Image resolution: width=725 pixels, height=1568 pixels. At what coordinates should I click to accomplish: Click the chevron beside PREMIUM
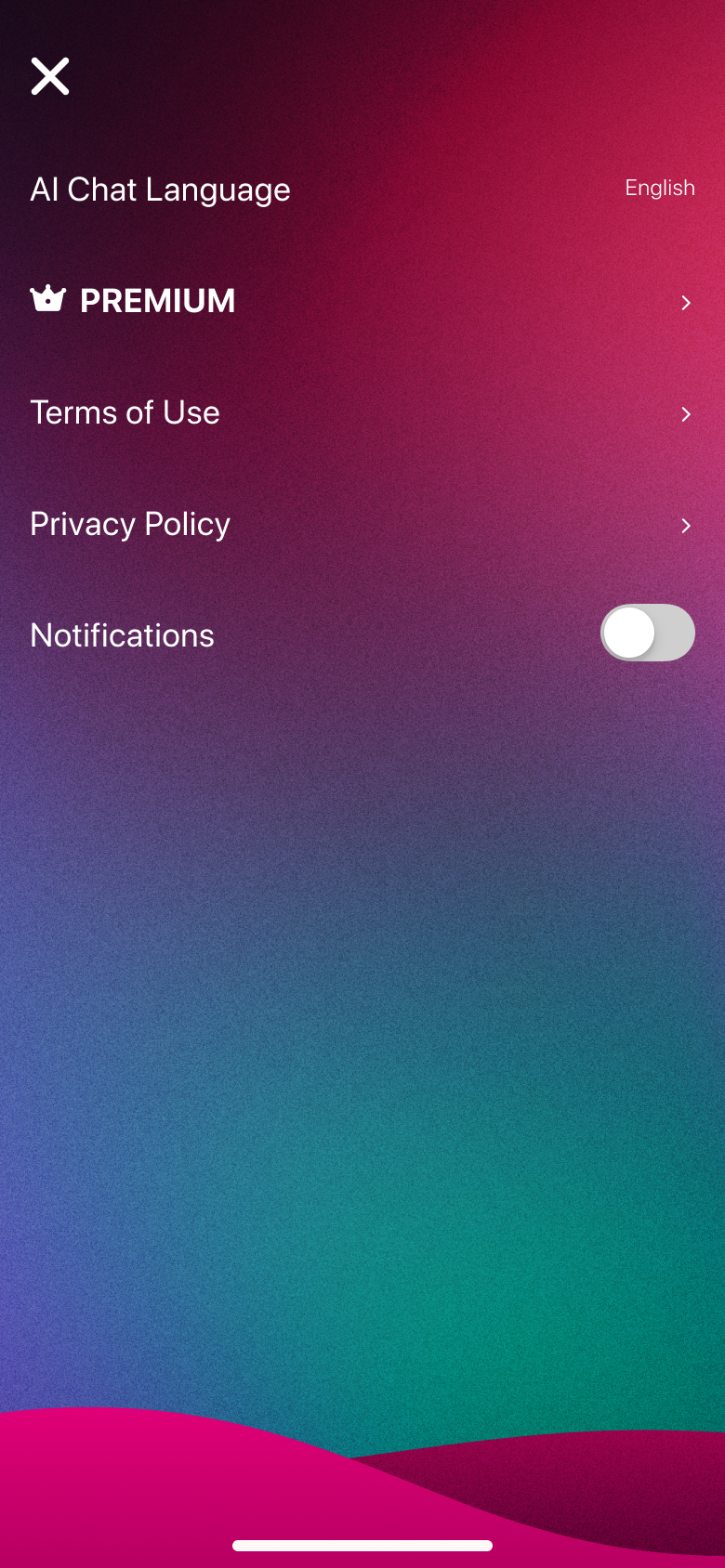(685, 302)
